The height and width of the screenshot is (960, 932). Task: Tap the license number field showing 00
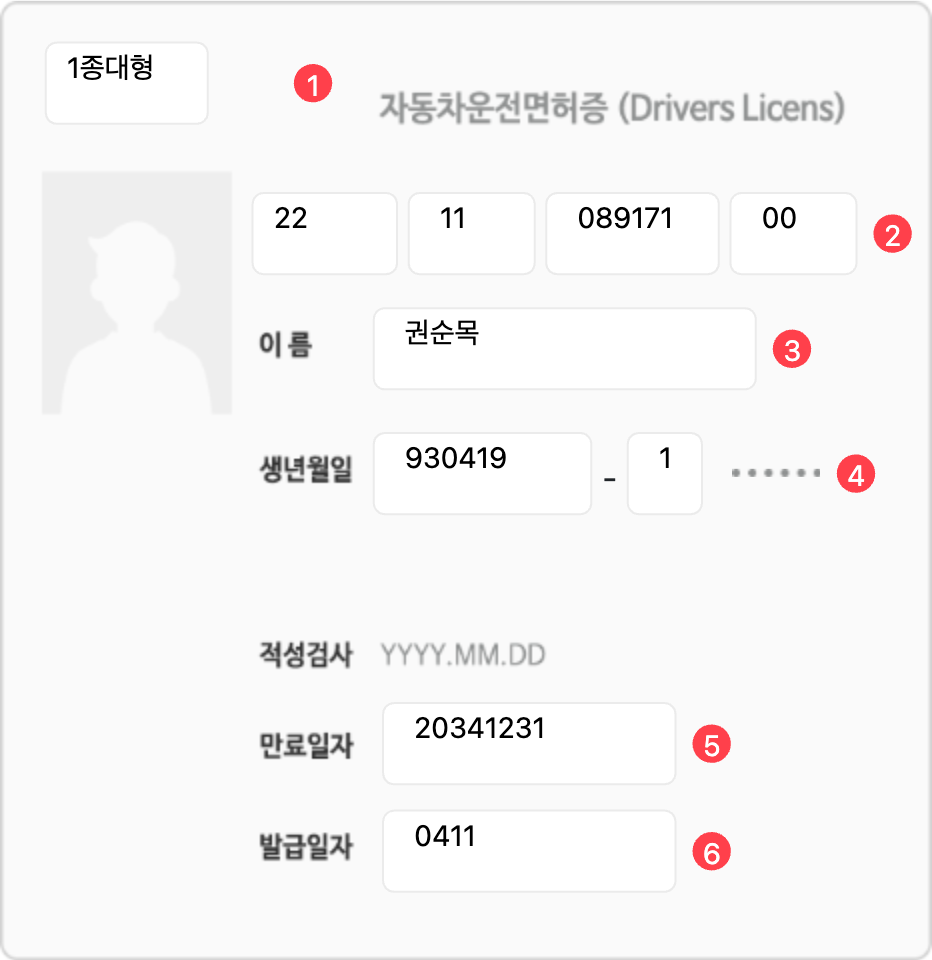pos(792,233)
